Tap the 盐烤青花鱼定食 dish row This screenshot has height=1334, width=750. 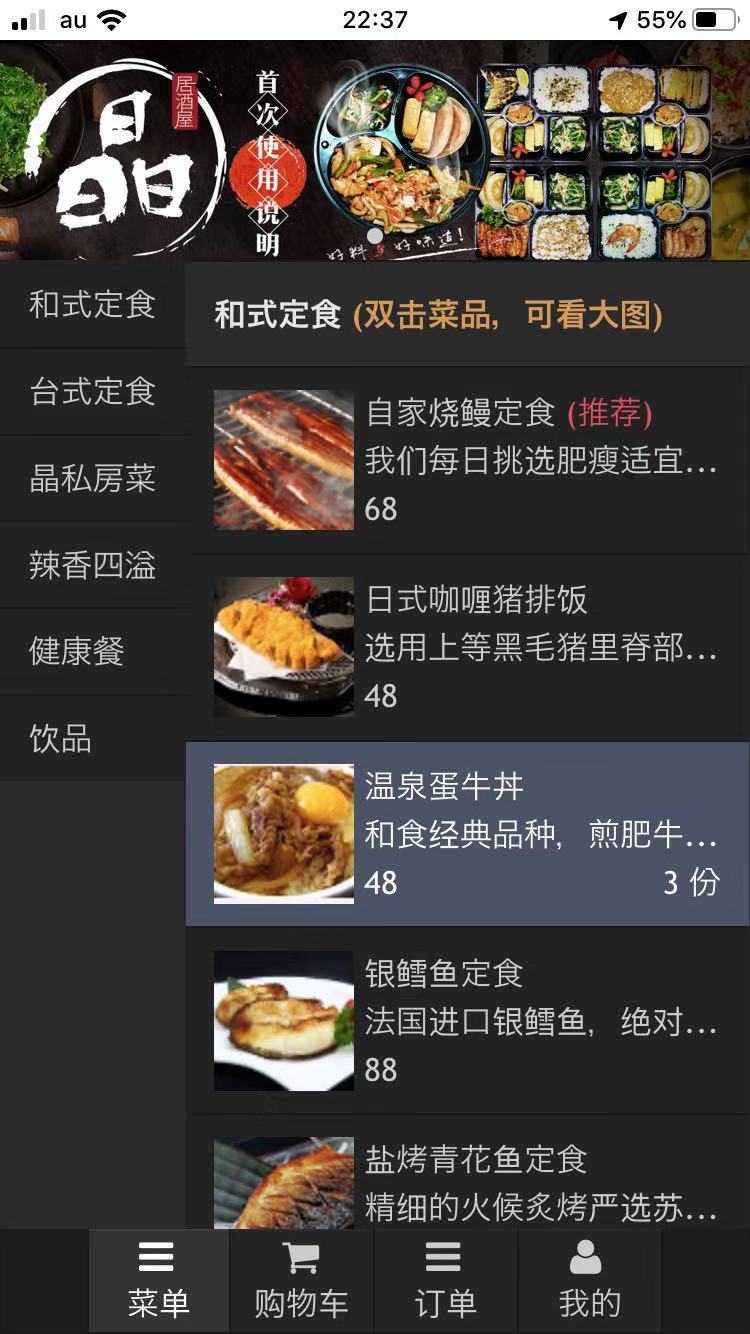click(x=467, y=1182)
